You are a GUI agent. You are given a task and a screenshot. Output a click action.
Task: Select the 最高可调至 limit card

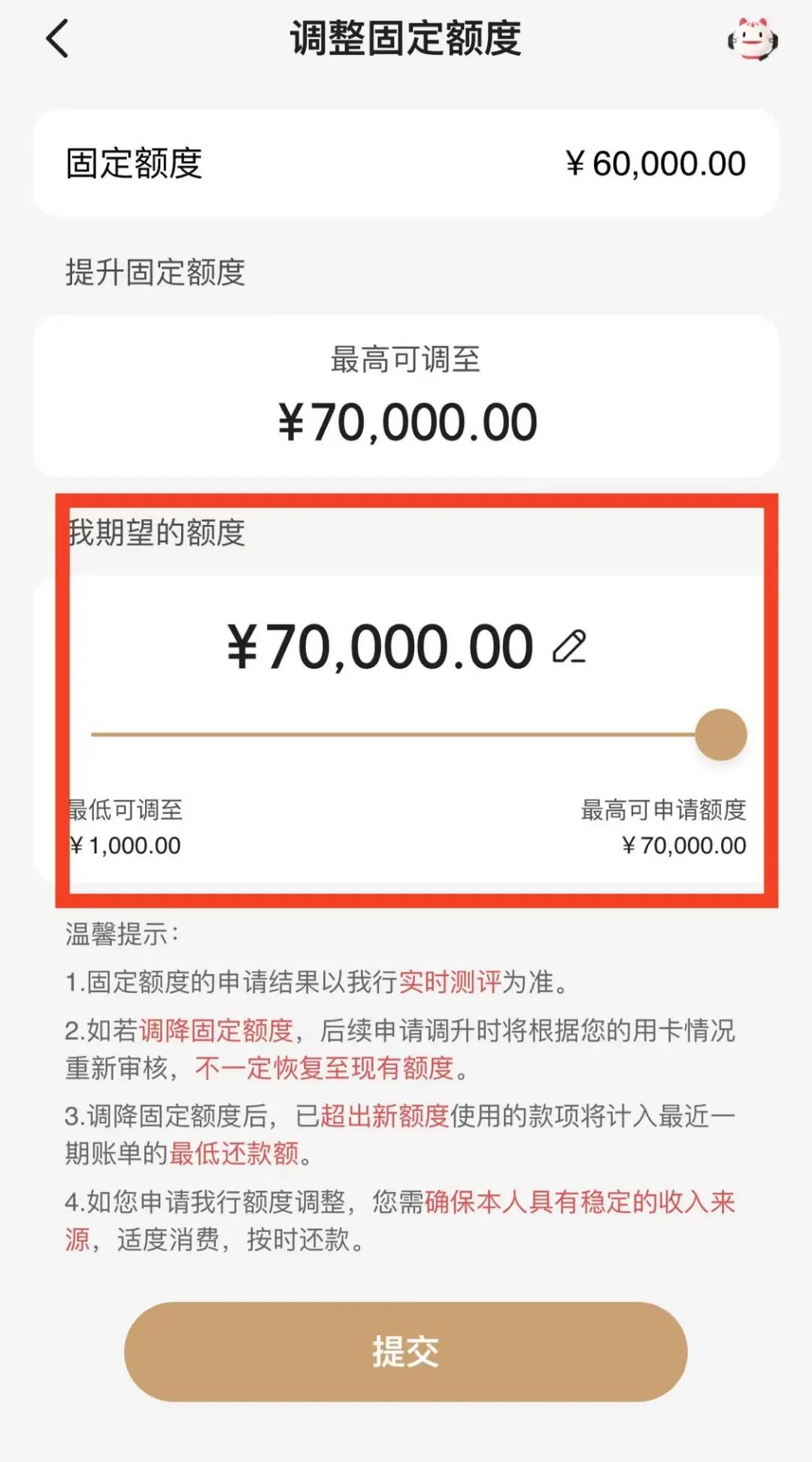tap(406, 395)
